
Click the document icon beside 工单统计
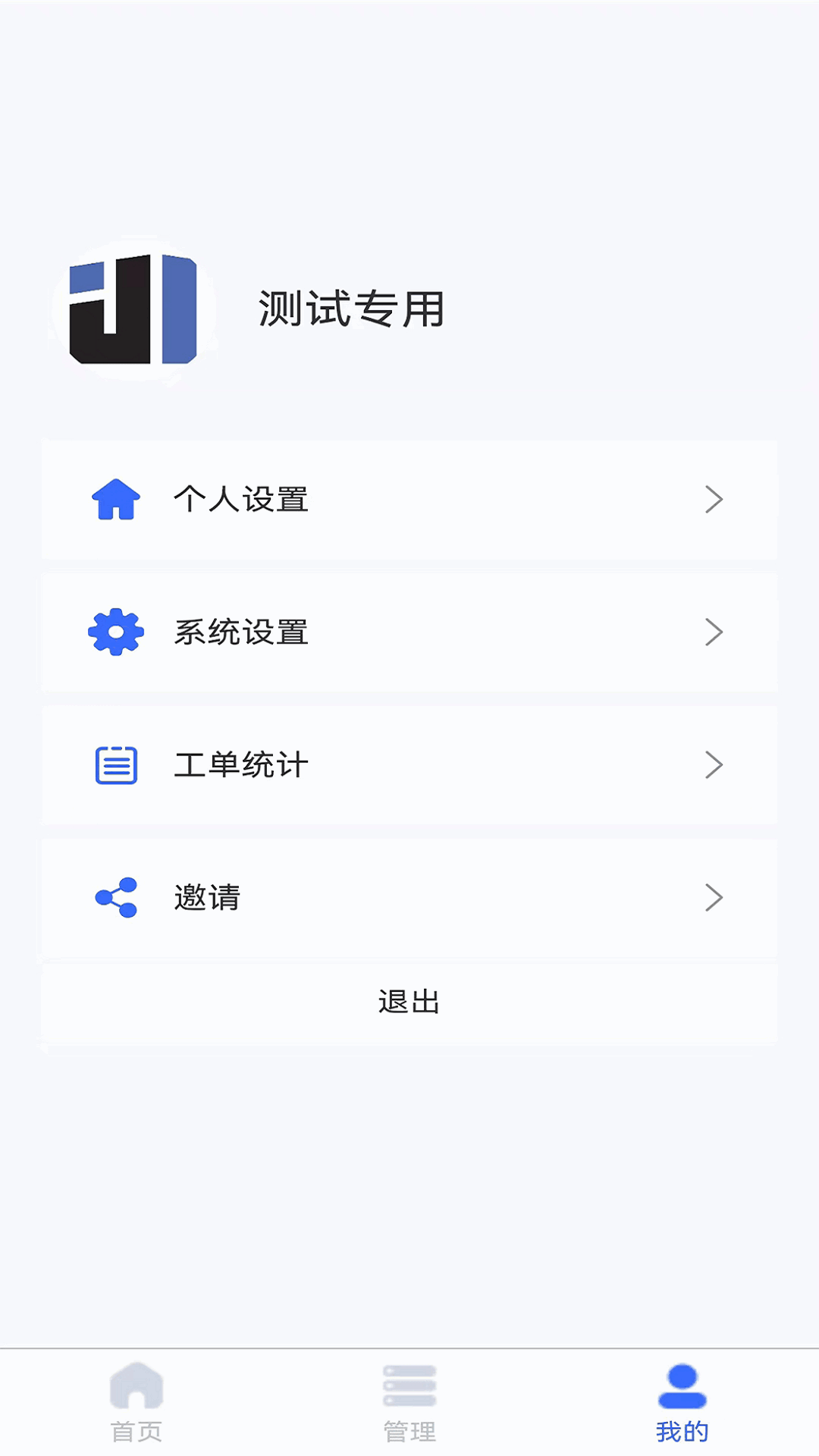(115, 765)
